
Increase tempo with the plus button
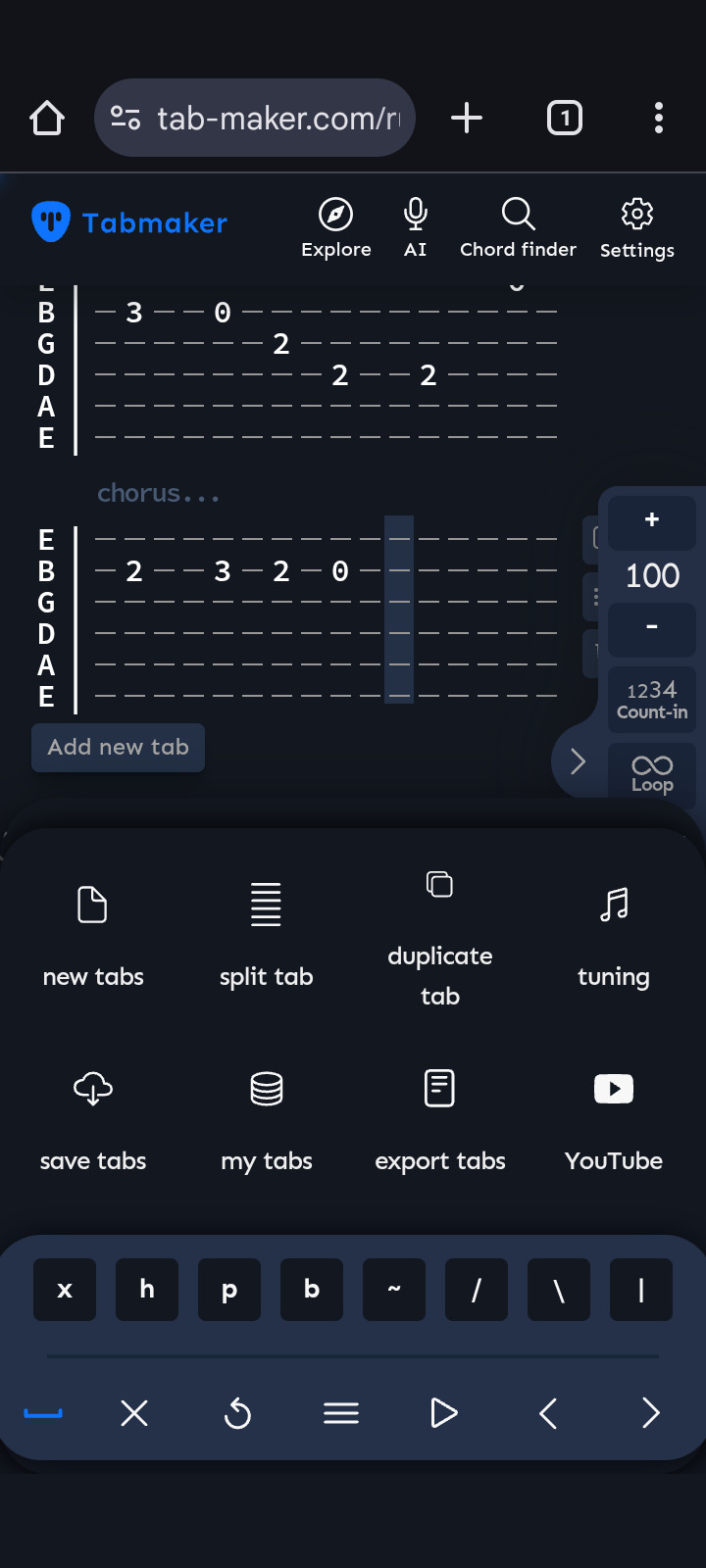tap(652, 520)
